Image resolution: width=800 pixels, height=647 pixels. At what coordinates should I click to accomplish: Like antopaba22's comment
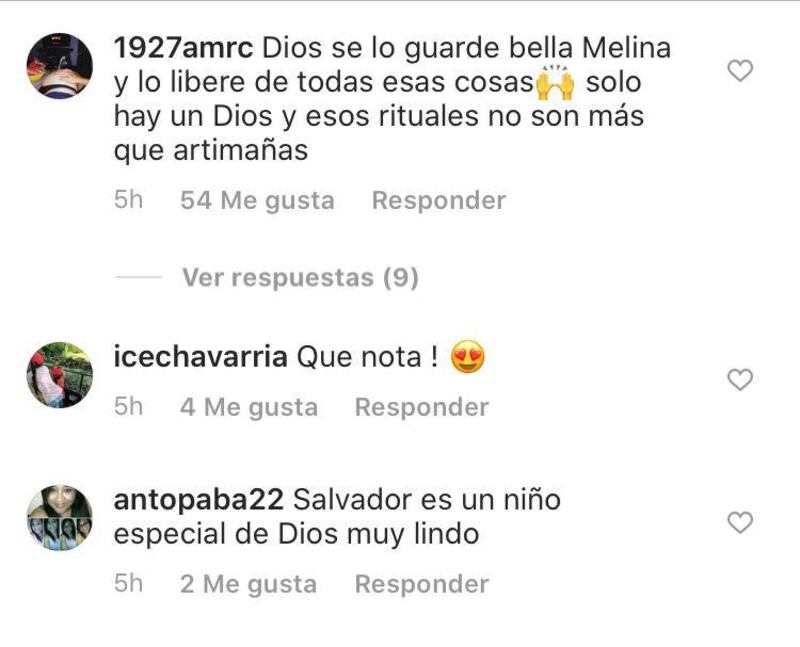[x=739, y=523]
